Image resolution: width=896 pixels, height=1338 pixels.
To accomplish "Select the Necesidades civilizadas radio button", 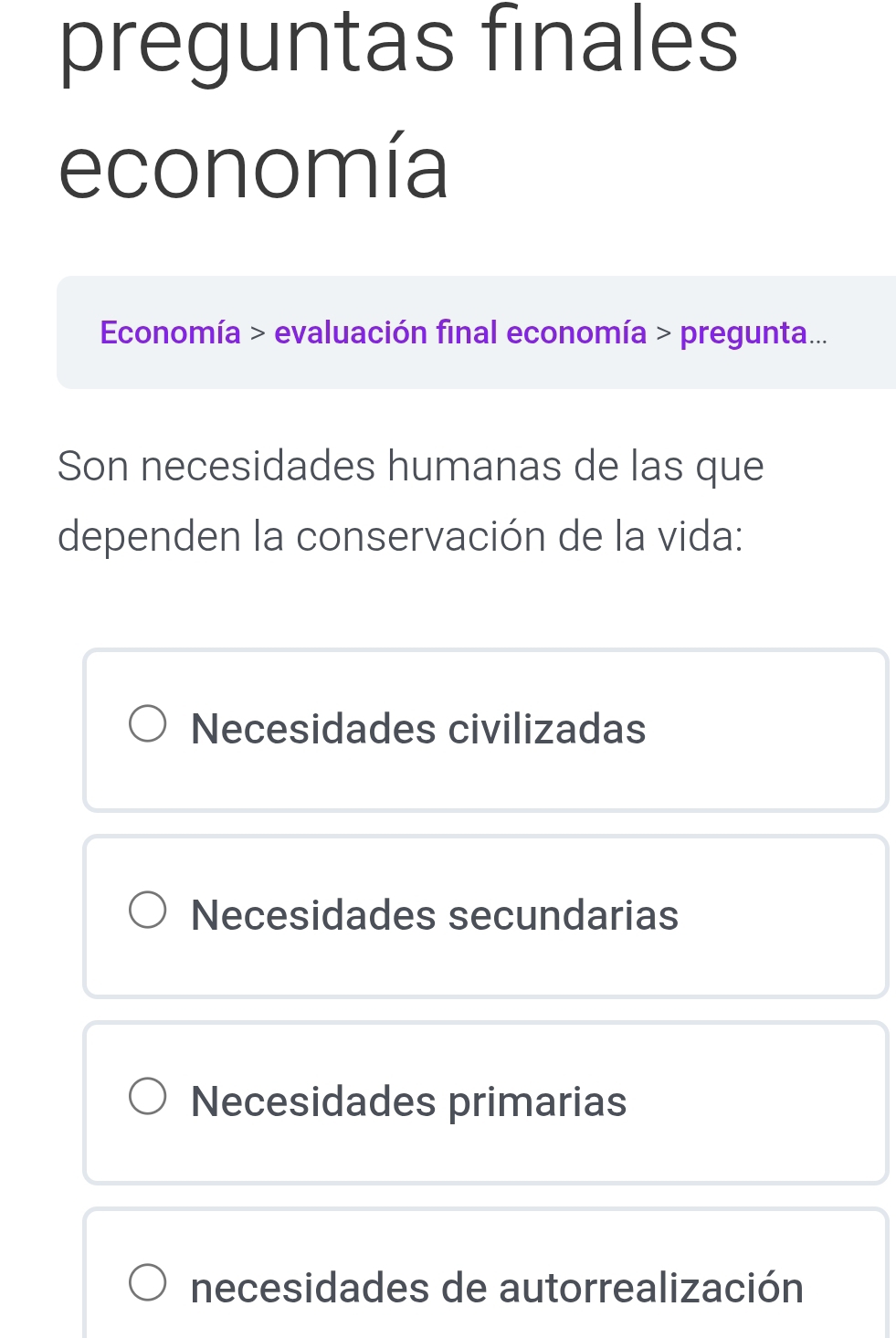I will [x=149, y=724].
